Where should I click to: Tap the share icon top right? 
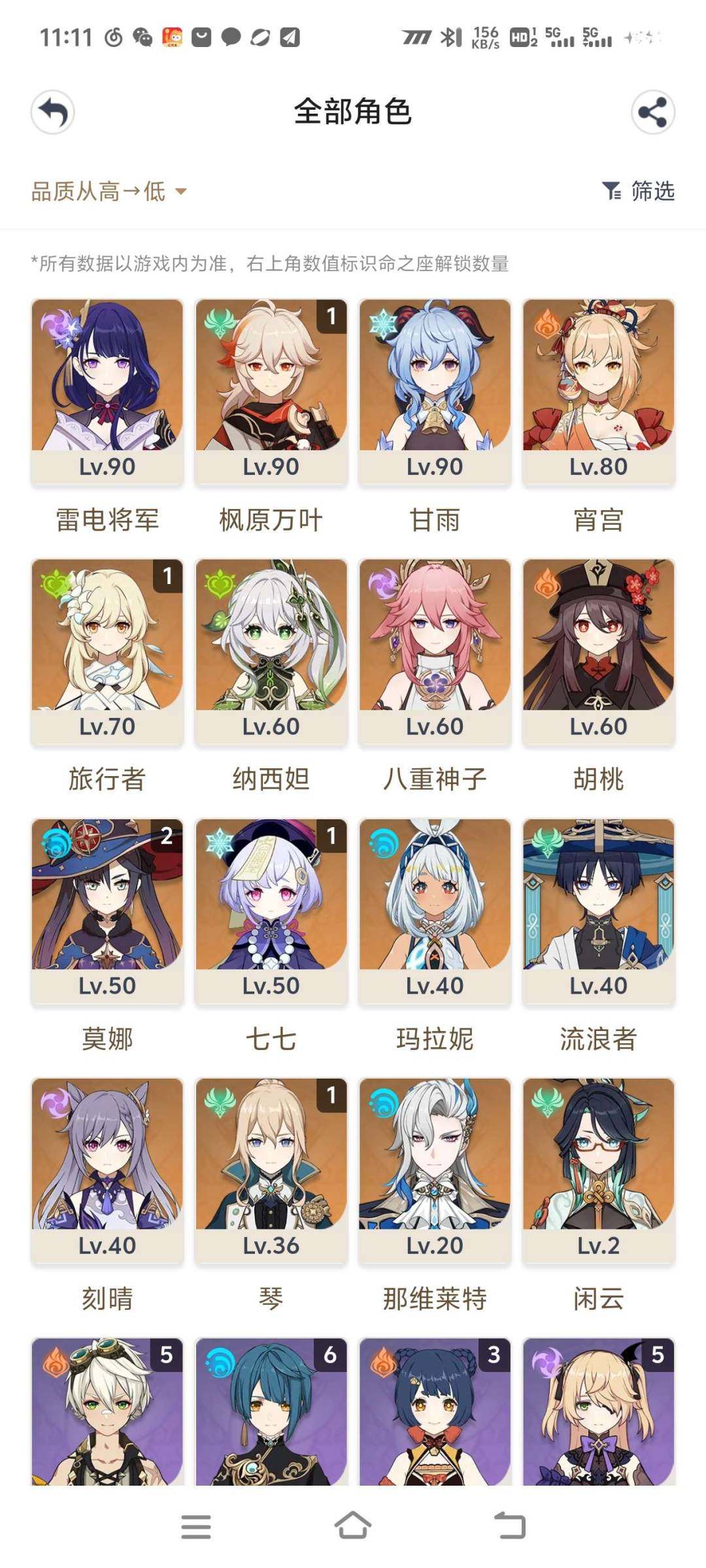point(654,112)
